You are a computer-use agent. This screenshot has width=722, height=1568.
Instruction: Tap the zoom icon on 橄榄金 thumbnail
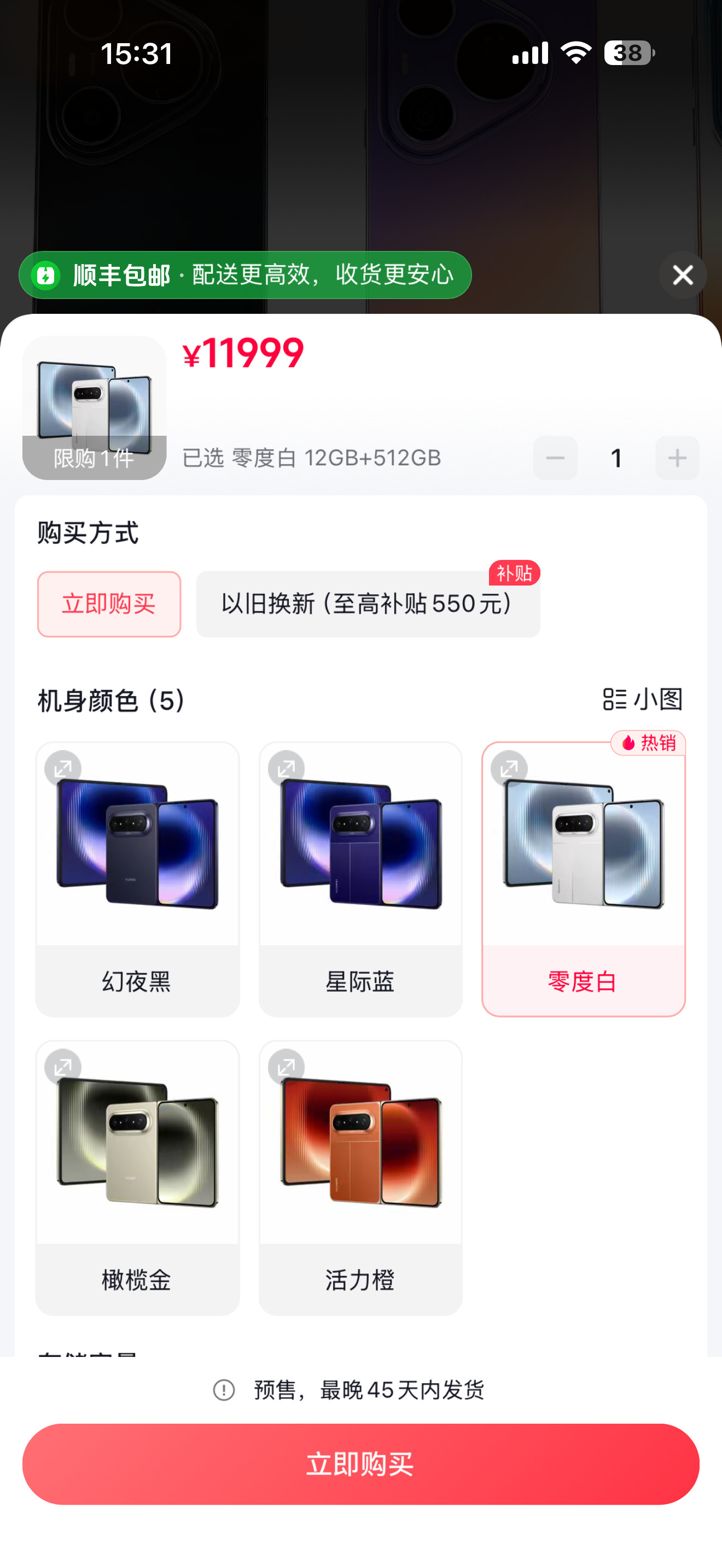click(63, 1067)
